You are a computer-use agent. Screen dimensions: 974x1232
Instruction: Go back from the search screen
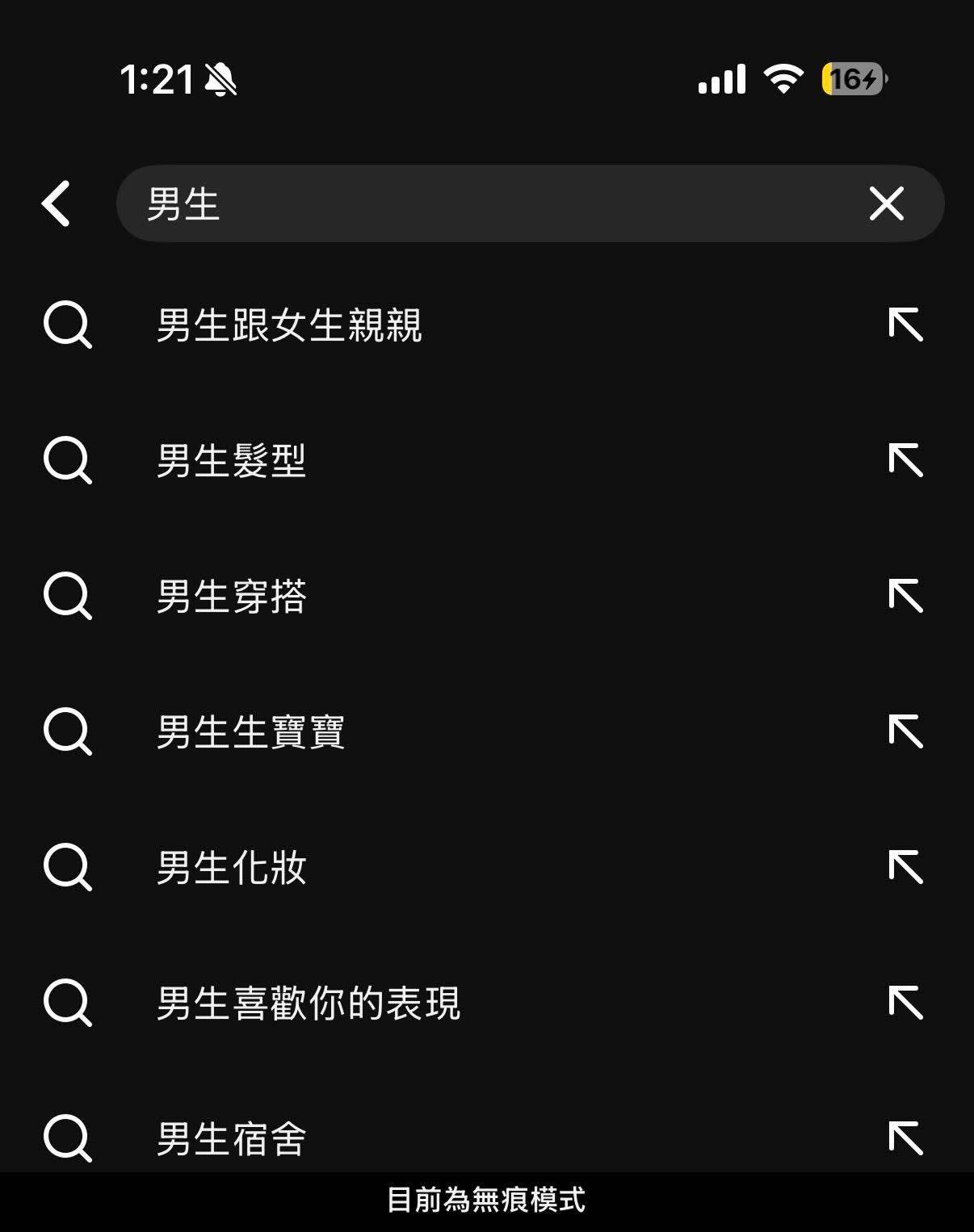[57, 203]
